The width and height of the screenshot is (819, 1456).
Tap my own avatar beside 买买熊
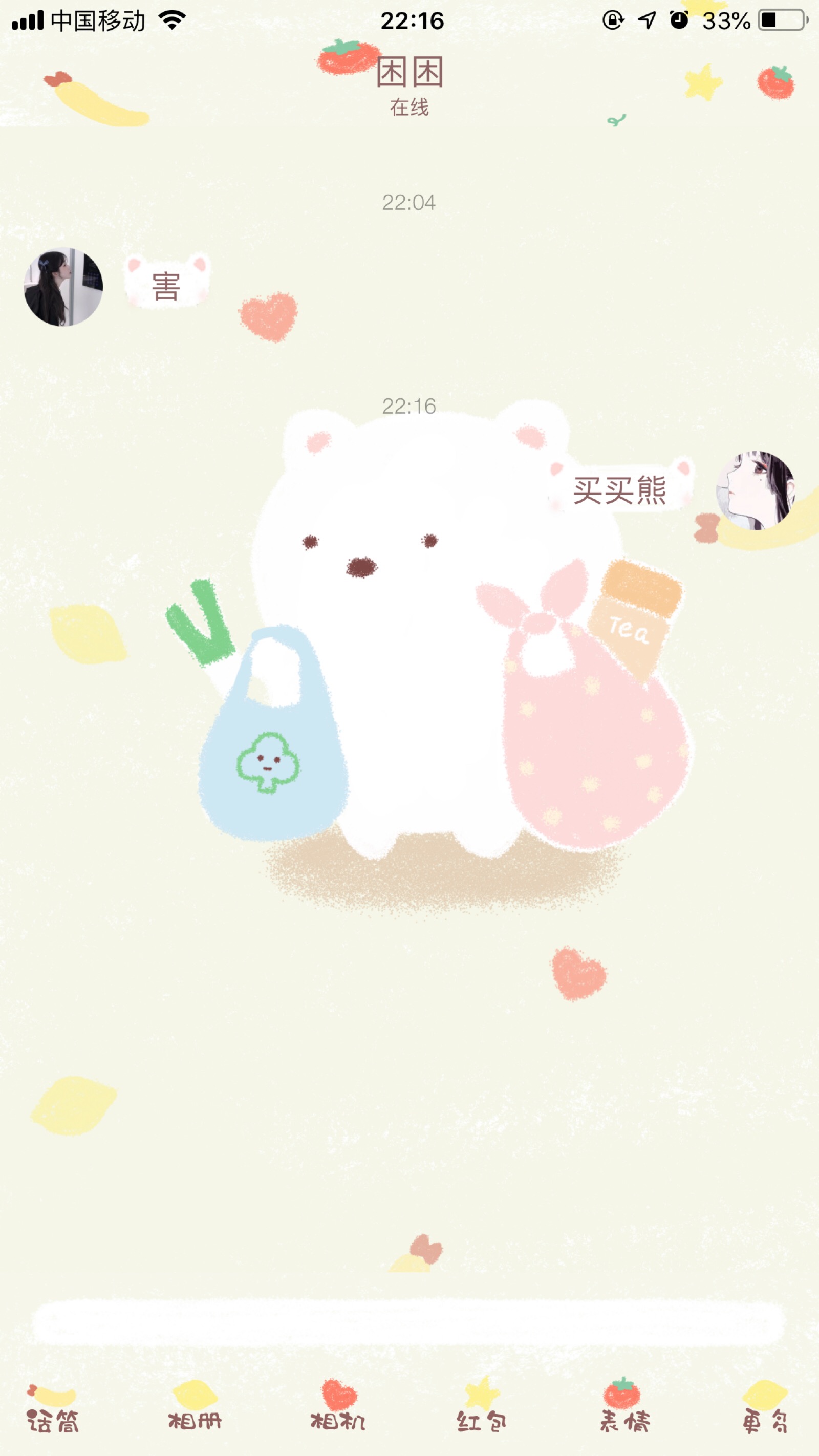pyautogui.click(x=755, y=490)
